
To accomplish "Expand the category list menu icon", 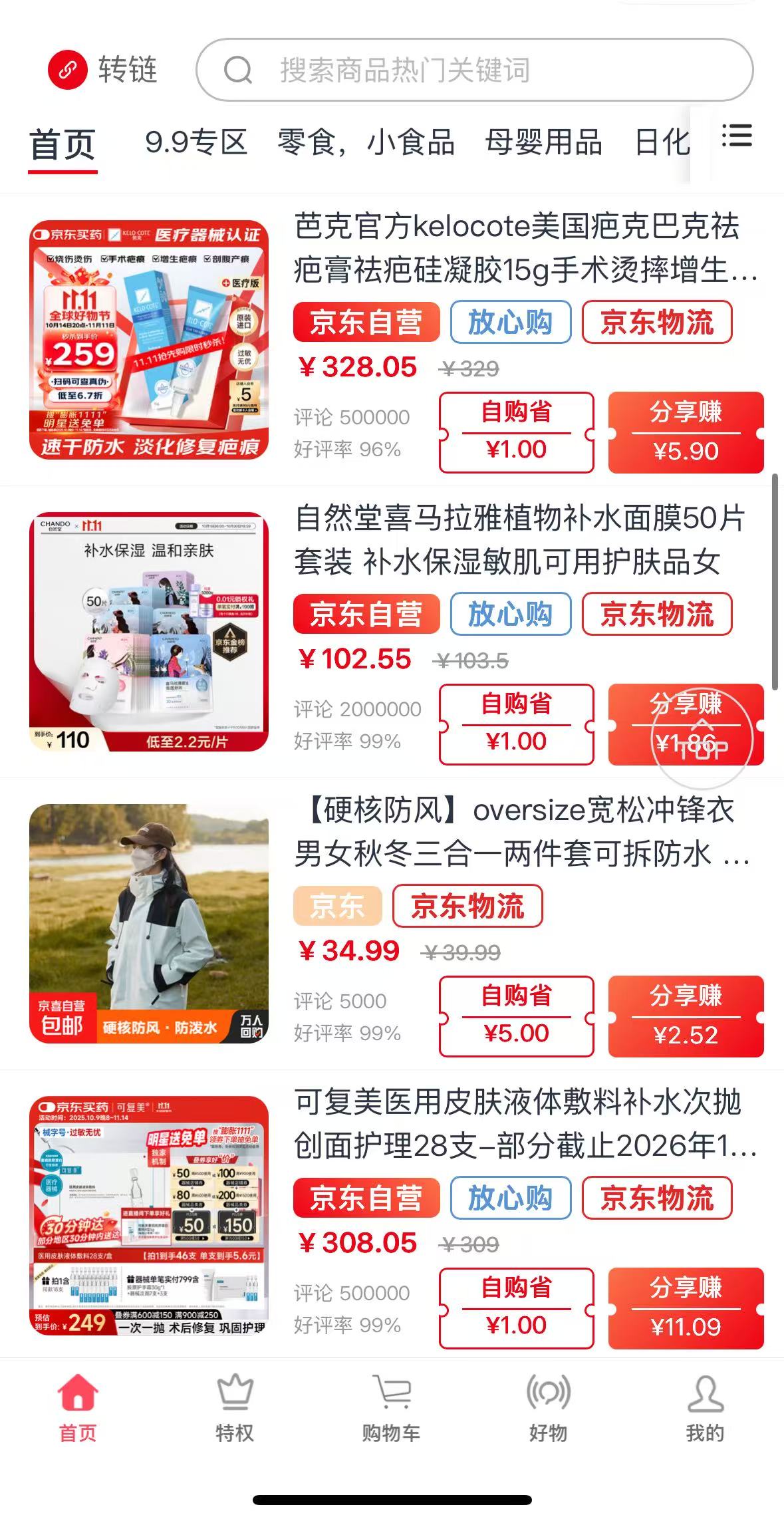I will pyautogui.click(x=736, y=136).
